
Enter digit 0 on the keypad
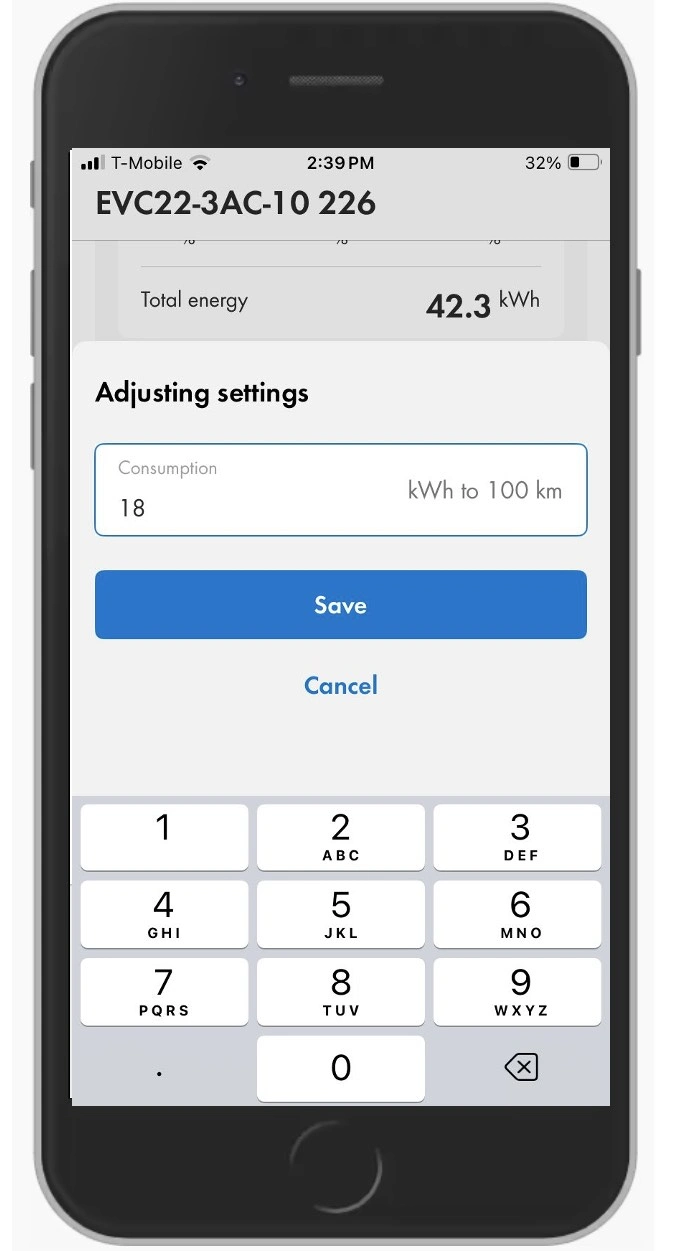click(340, 1068)
